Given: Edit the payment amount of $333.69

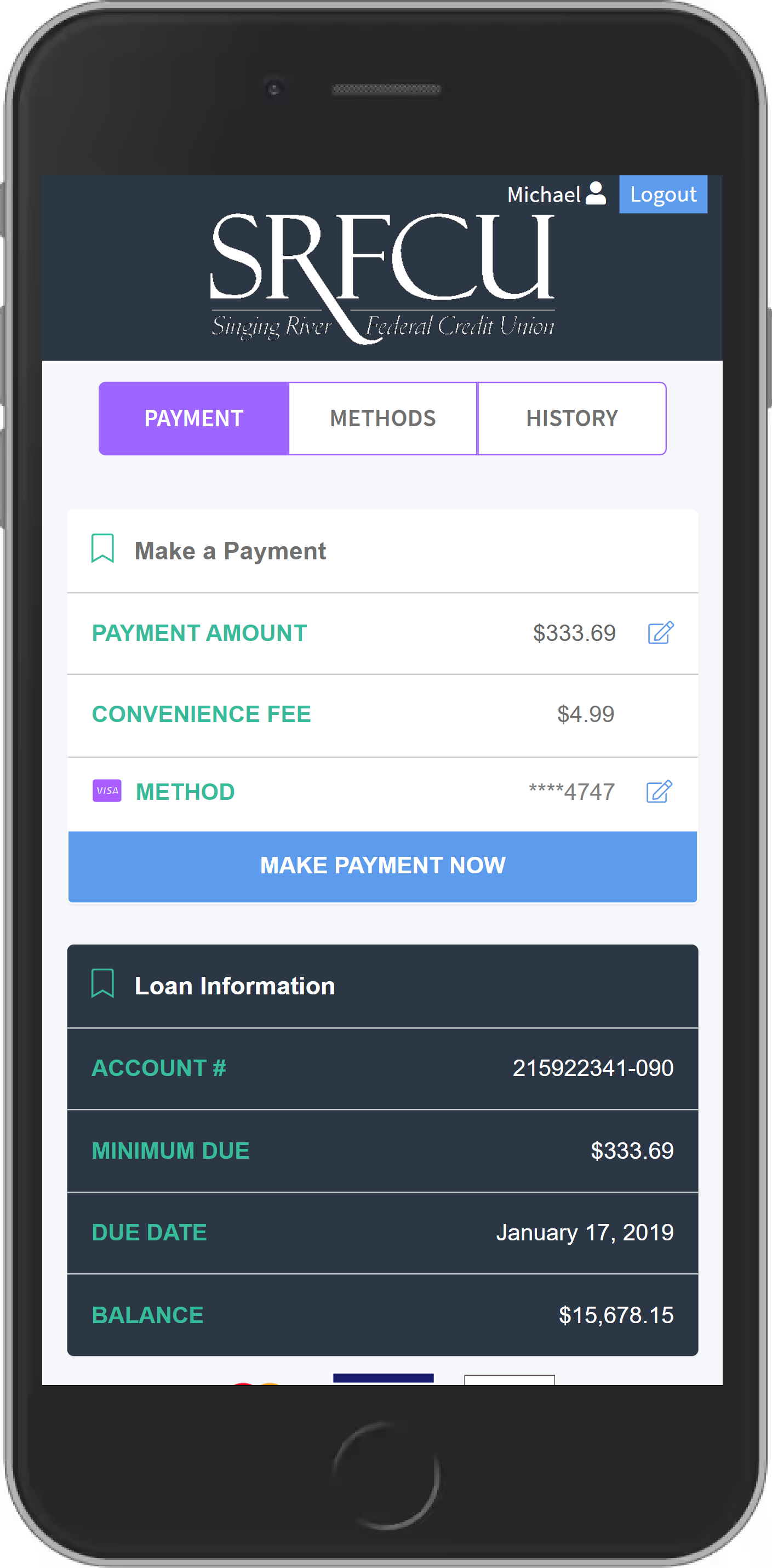Looking at the screenshot, I should point(661,632).
